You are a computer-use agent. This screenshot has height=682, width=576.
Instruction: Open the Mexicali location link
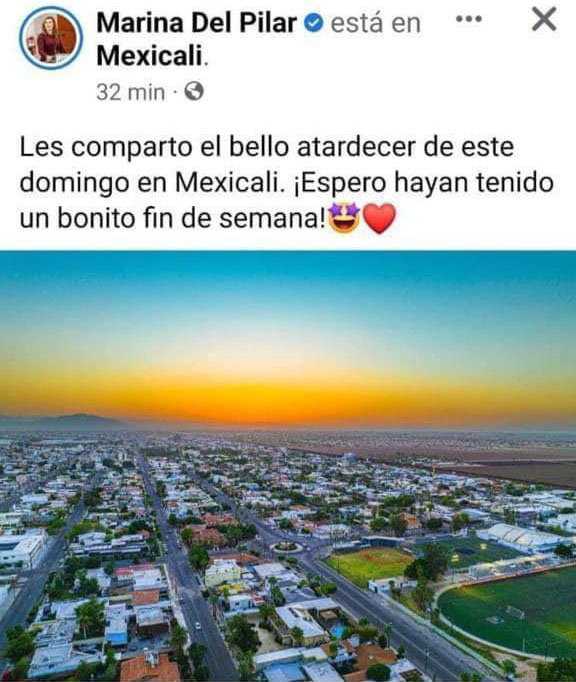[150, 56]
